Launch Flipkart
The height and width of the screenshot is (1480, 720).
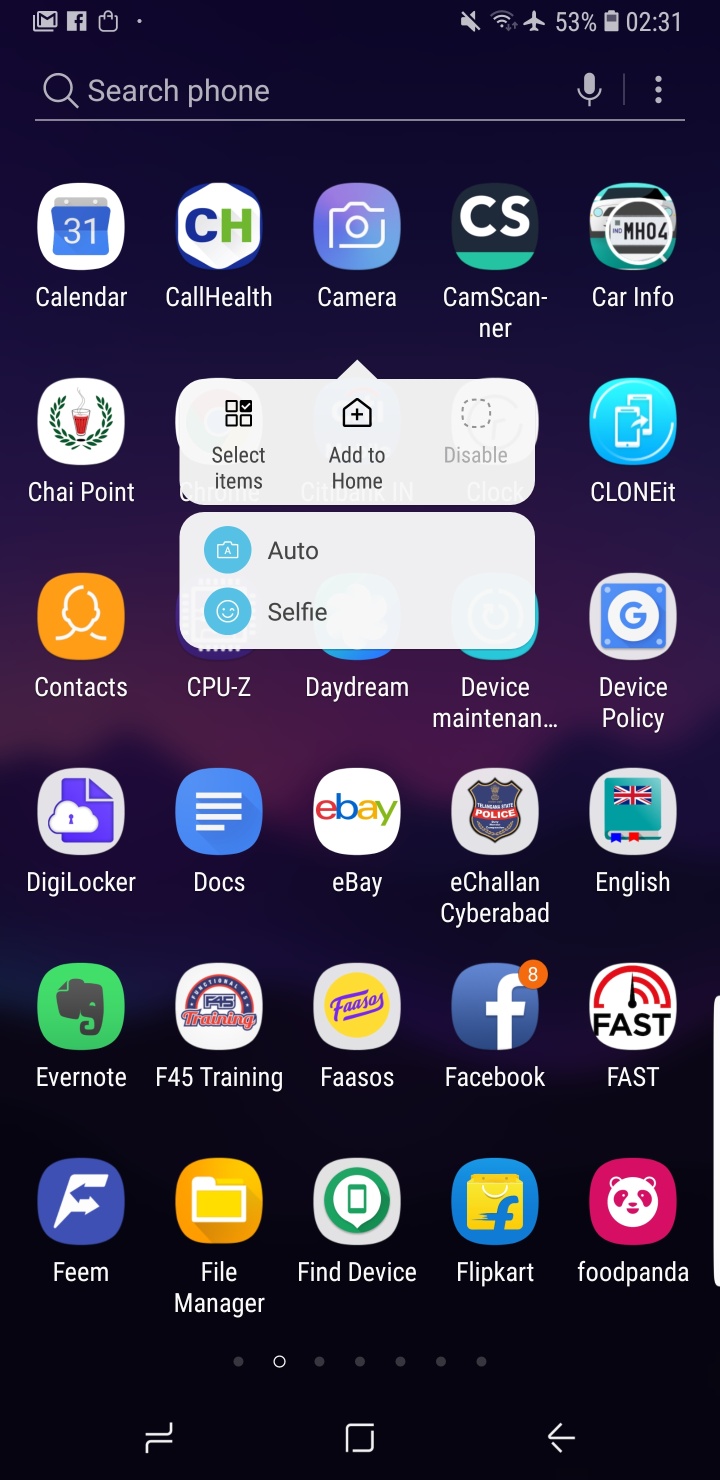click(495, 1203)
